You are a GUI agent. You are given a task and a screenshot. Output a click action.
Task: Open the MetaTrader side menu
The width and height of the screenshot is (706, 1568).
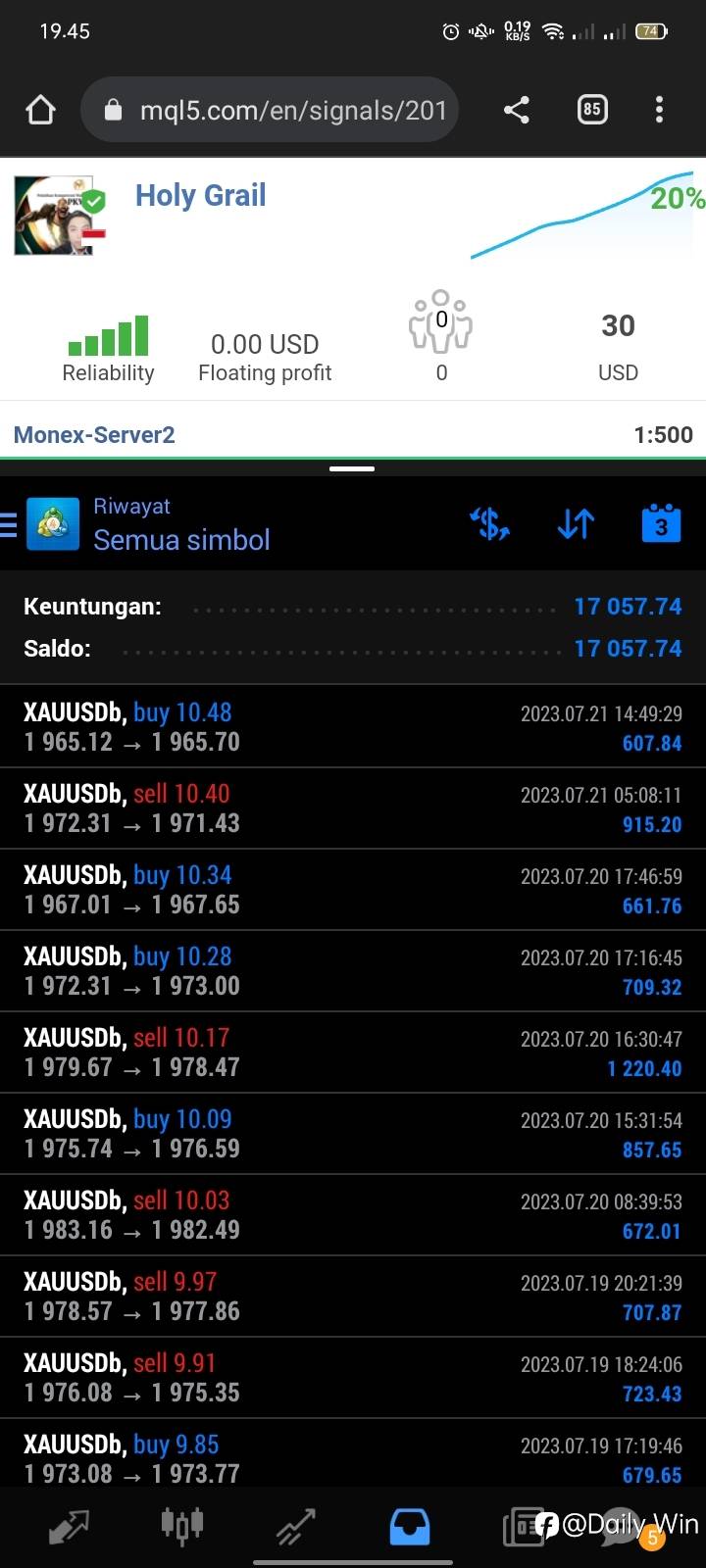[8, 524]
